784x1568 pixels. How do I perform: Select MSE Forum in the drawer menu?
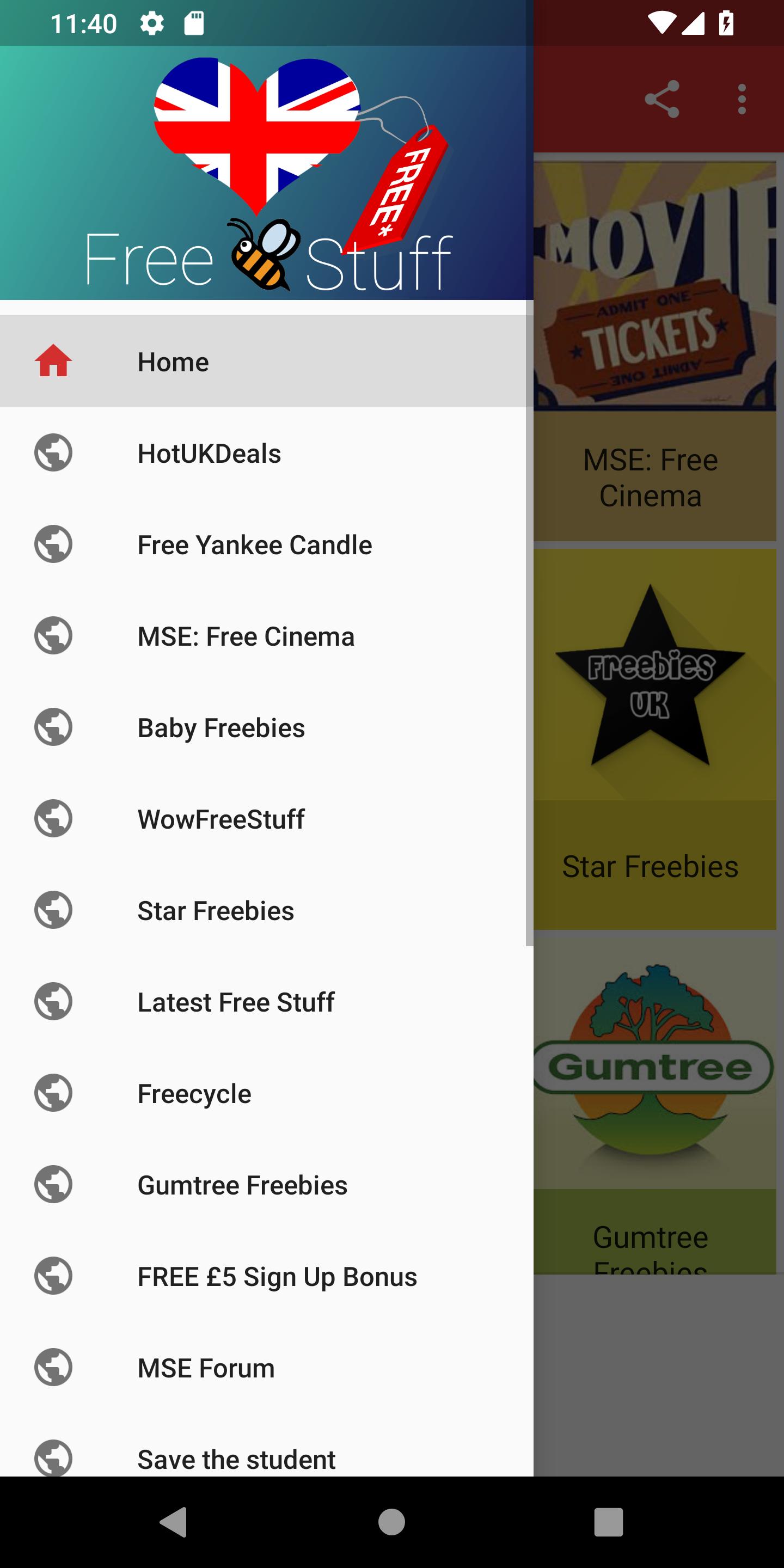206,1367
